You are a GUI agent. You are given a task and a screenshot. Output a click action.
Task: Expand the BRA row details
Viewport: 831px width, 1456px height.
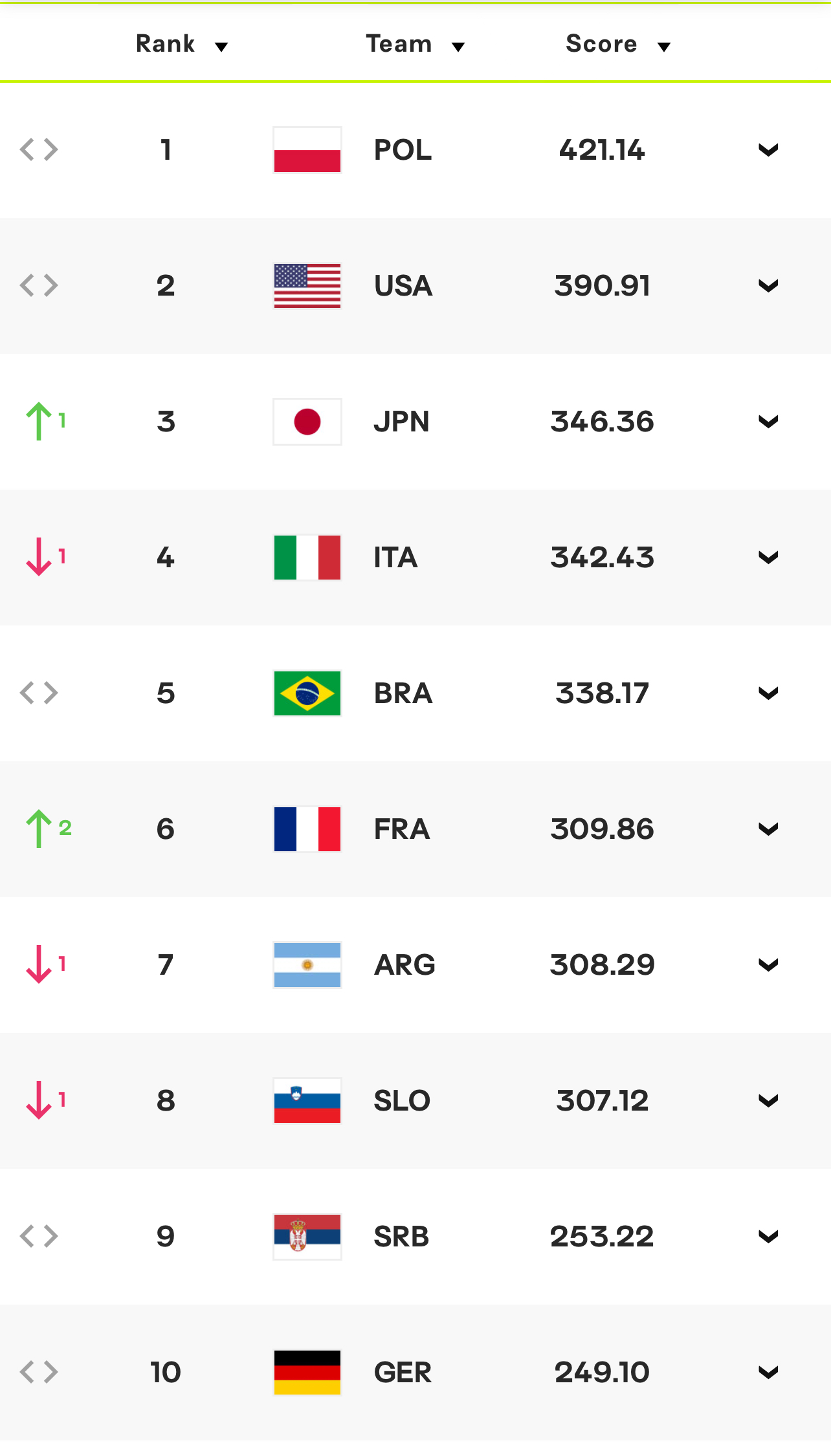[x=768, y=693]
